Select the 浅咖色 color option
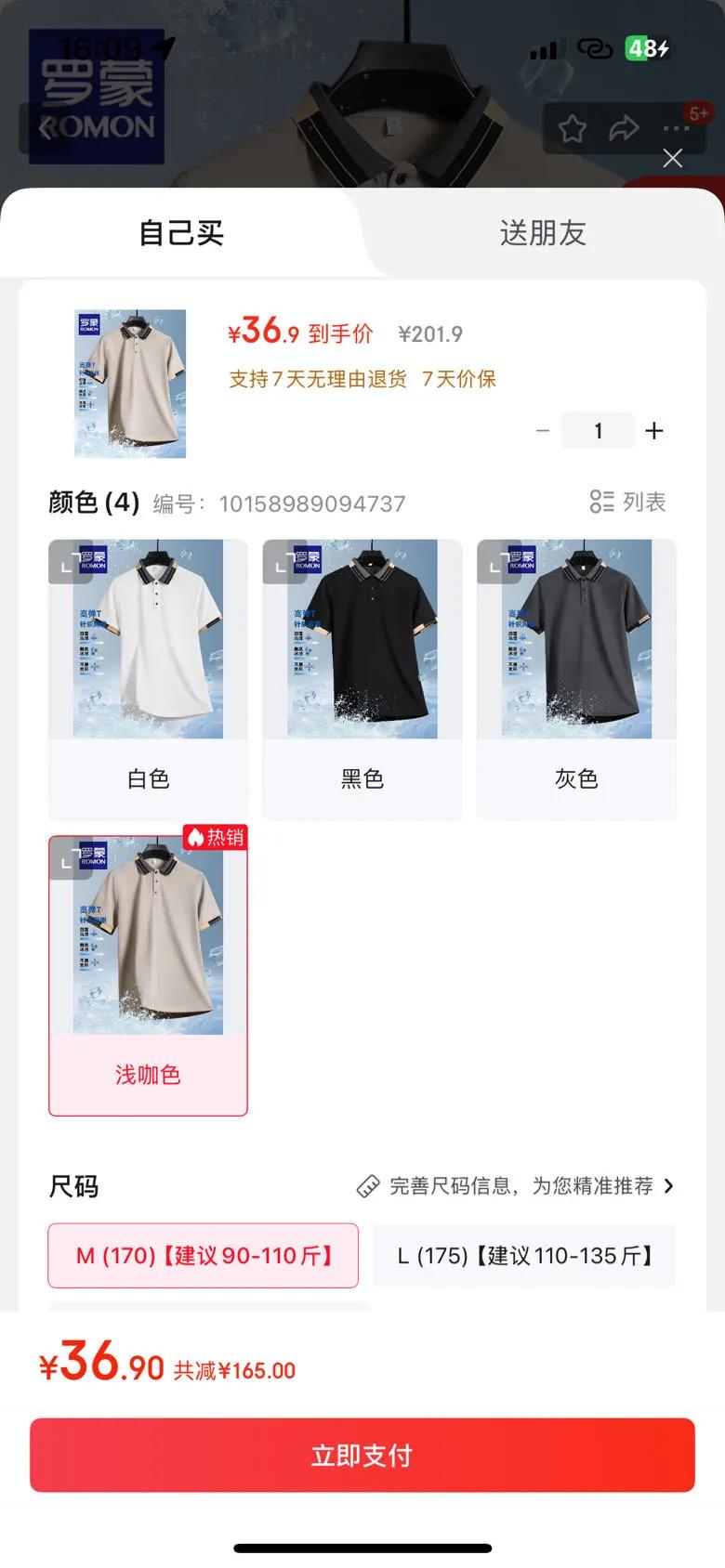This screenshot has width=725, height=1568. point(148,975)
